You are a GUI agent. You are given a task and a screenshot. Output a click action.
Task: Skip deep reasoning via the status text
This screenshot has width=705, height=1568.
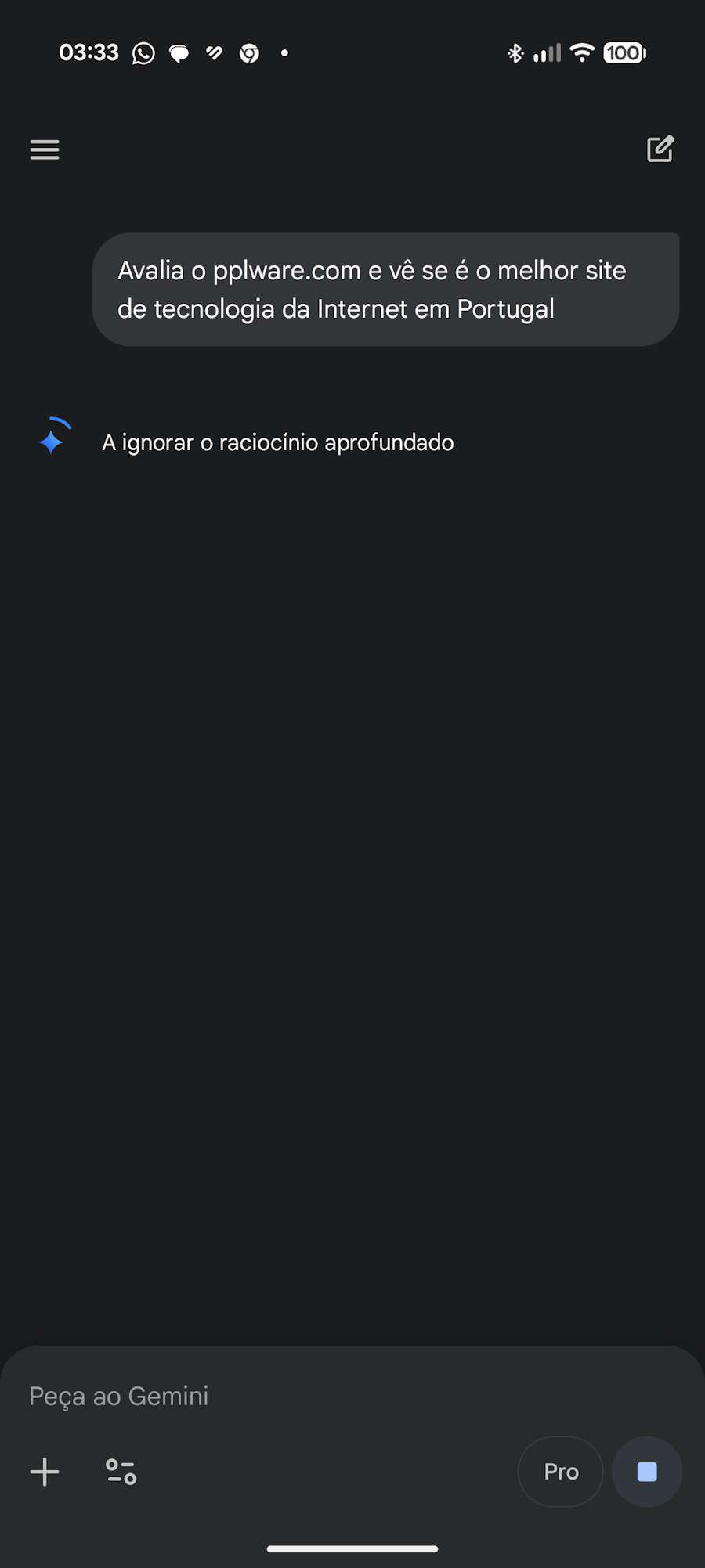point(277,442)
